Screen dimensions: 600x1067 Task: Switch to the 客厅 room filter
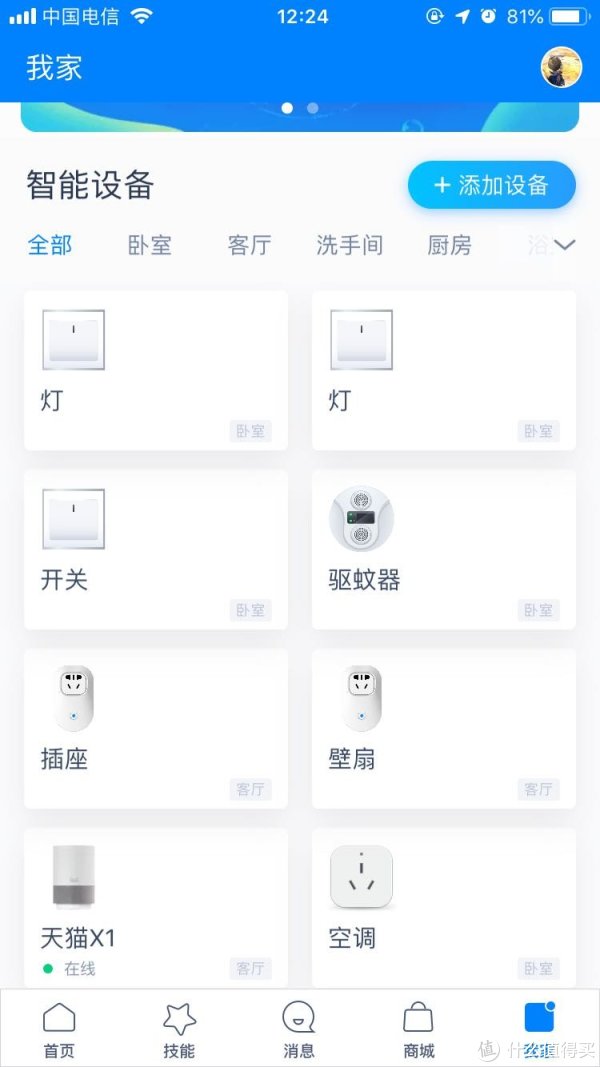249,245
